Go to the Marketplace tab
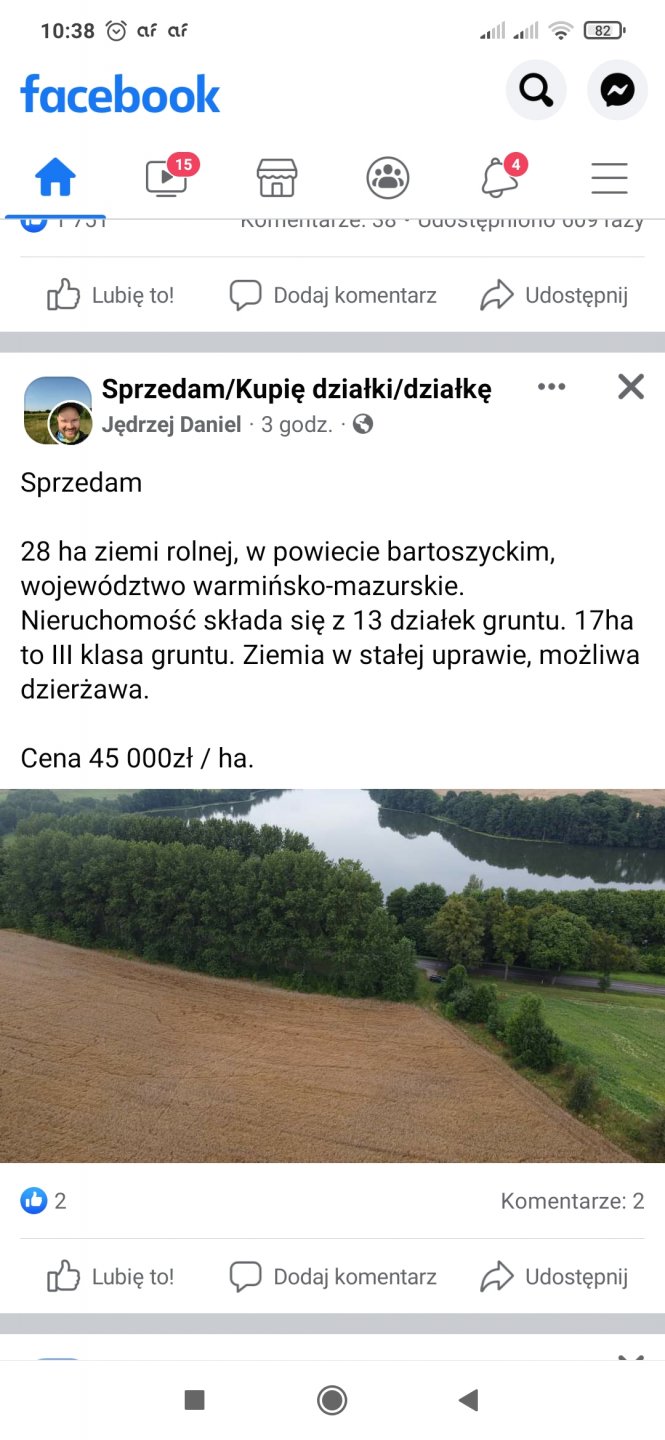The height and width of the screenshot is (1440, 665). point(277,178)
